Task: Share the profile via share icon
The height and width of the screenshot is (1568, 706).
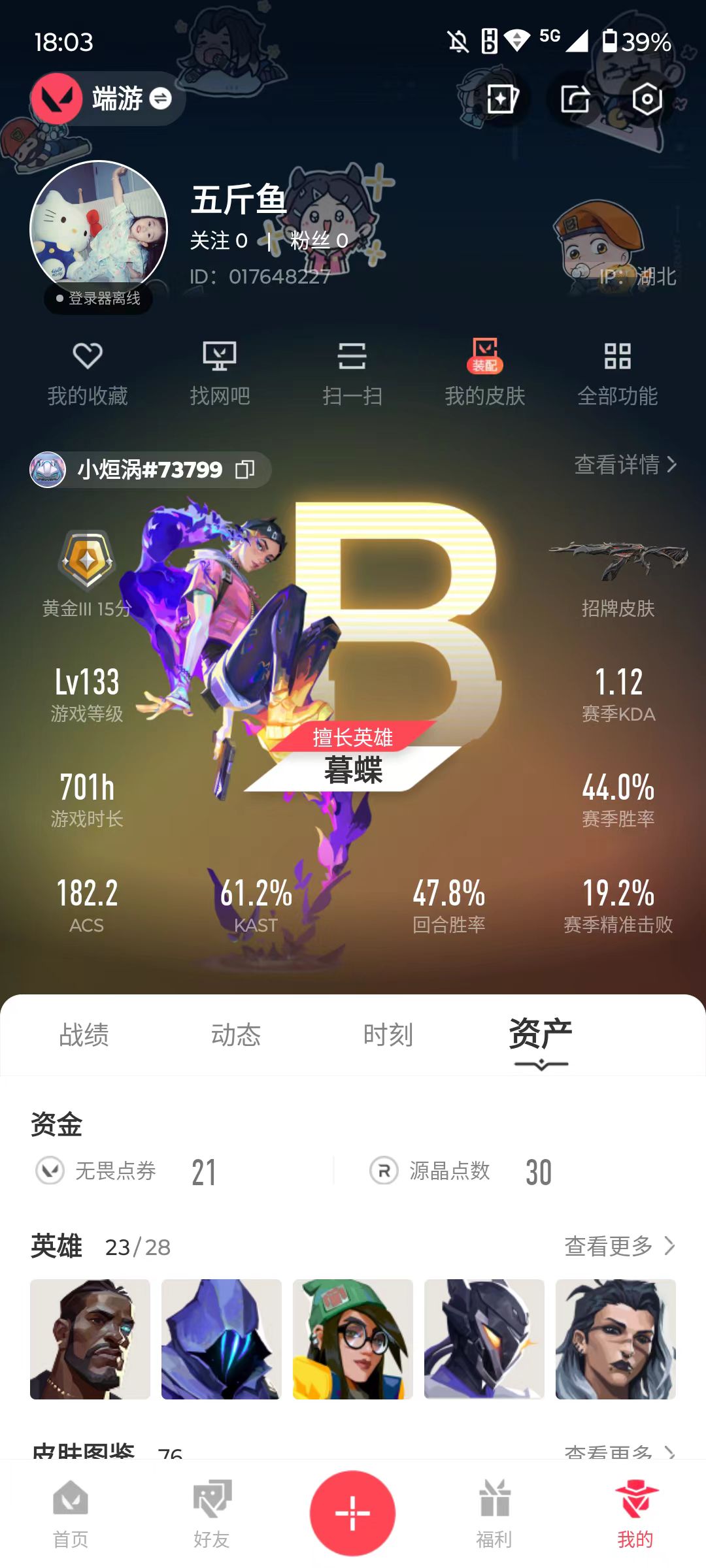Action: 575,99
